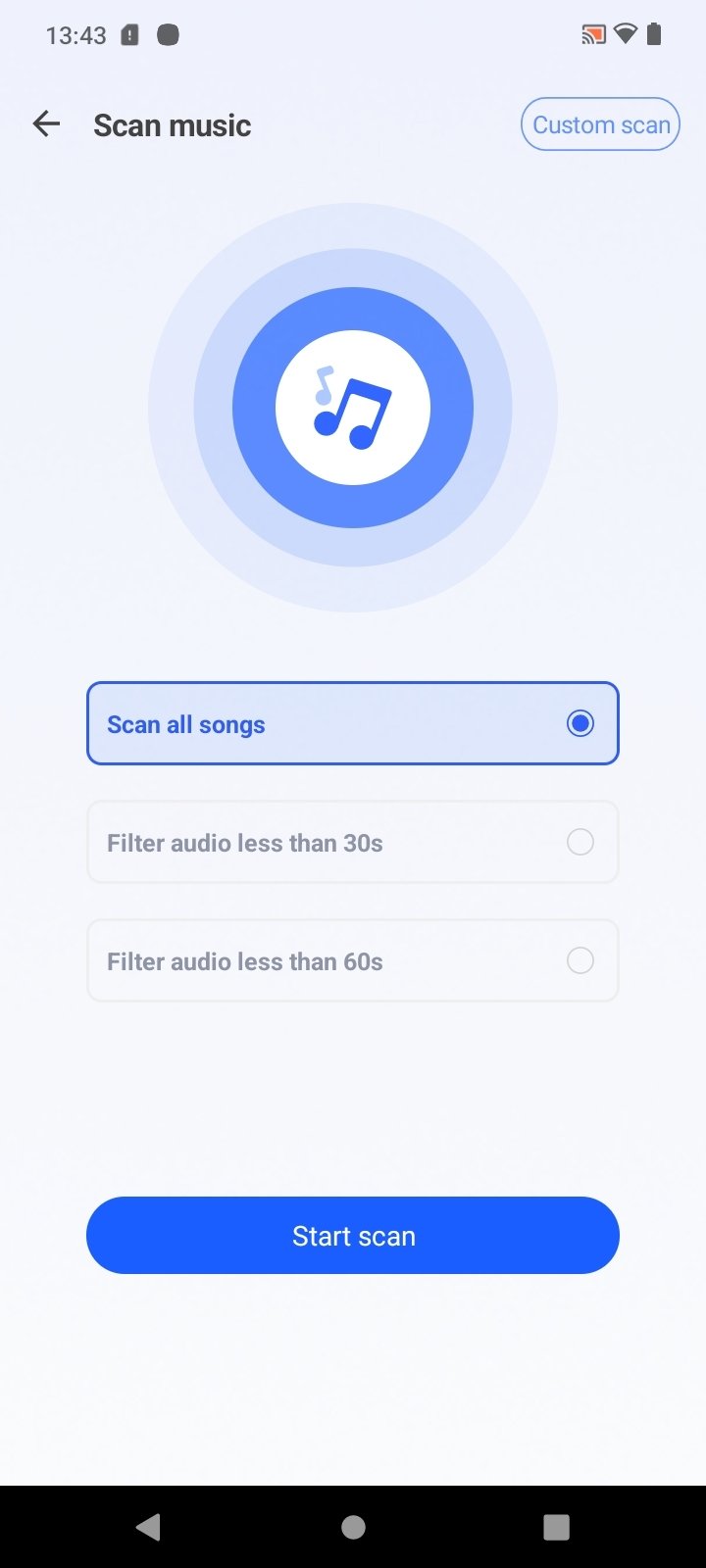This screenshot has width=706, height=1568.
Task: Open Custom scan
Action: [x=600, y=124]
